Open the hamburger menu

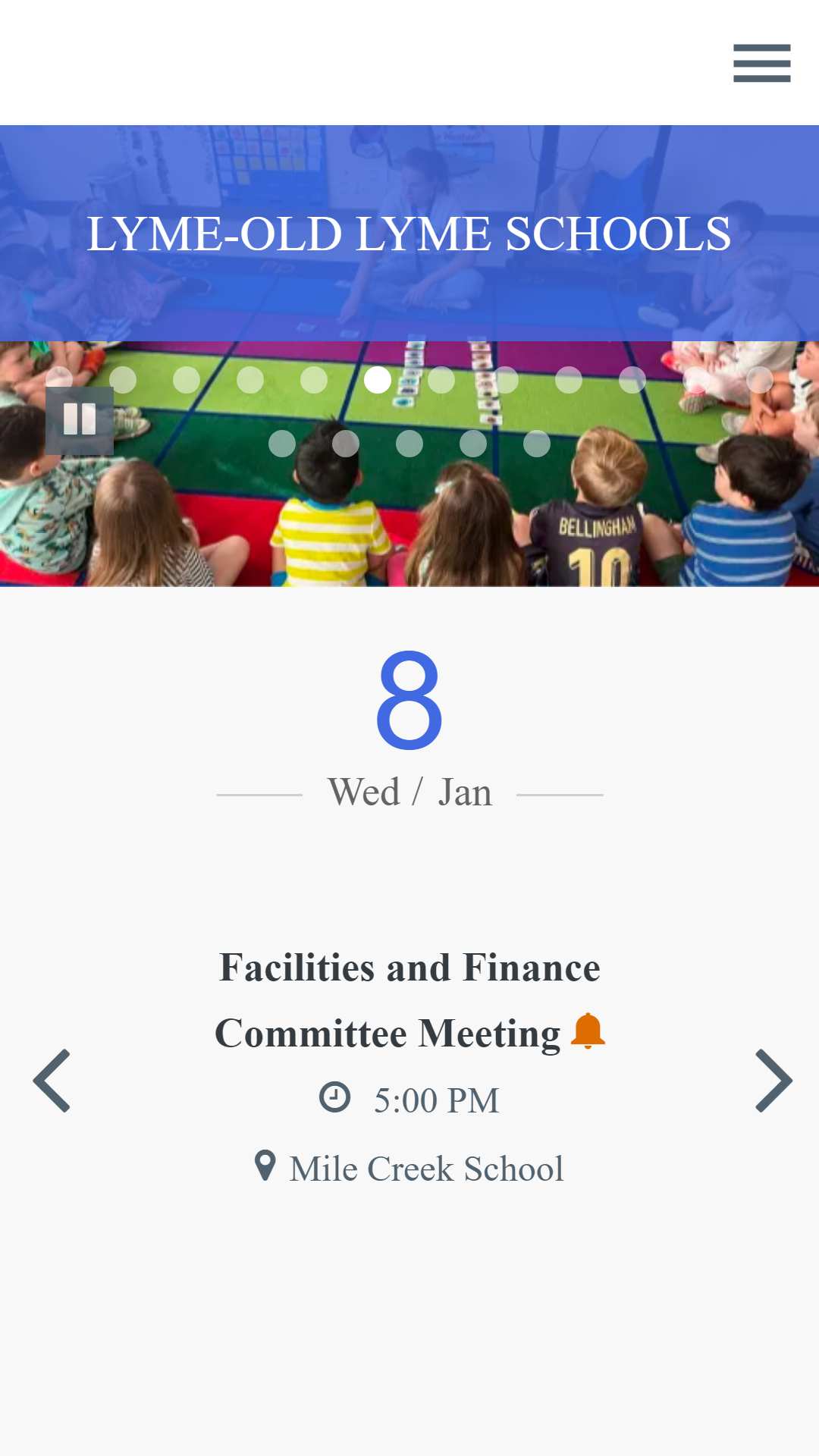761,63
